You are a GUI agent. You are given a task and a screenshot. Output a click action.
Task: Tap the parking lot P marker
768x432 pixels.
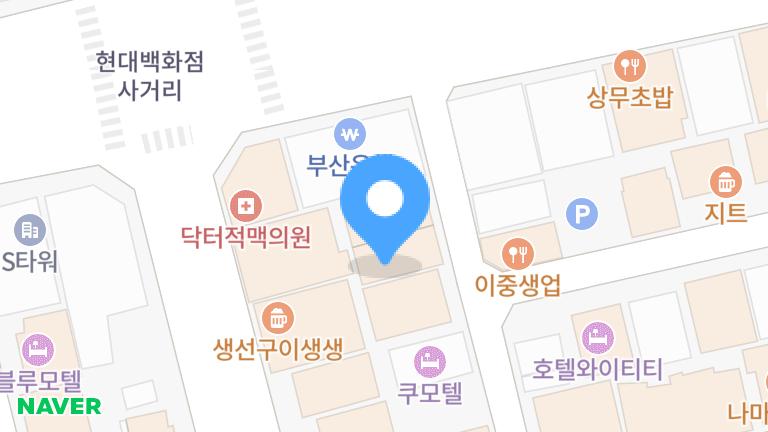click(x=580, y=213)
